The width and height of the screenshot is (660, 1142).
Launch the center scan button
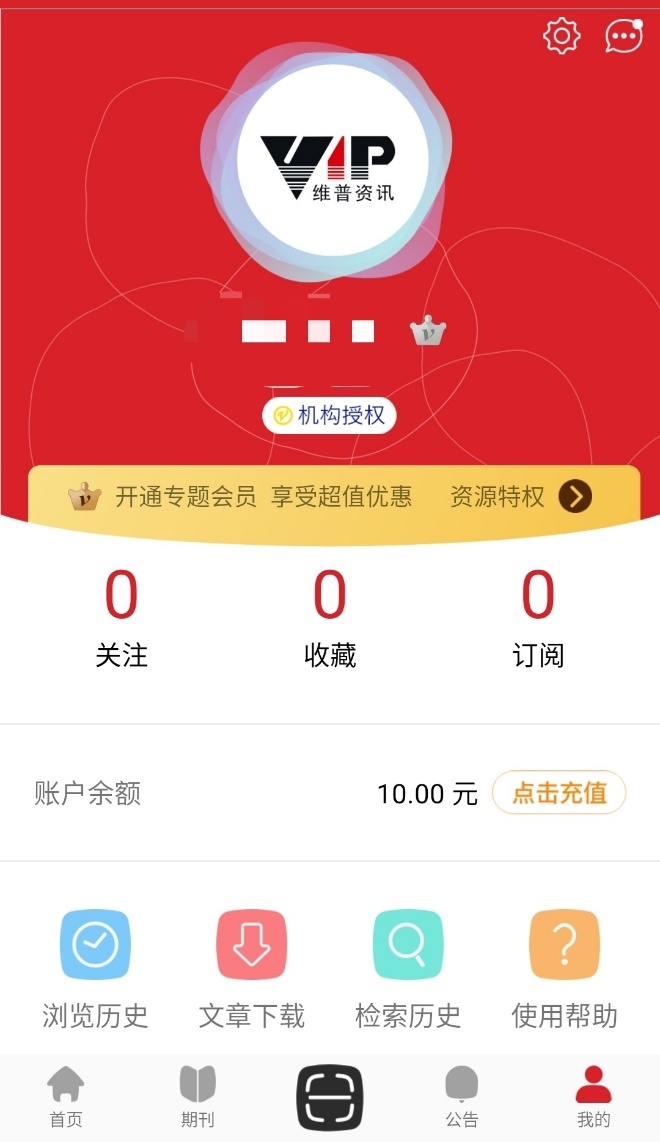[x=330, y=1097]
